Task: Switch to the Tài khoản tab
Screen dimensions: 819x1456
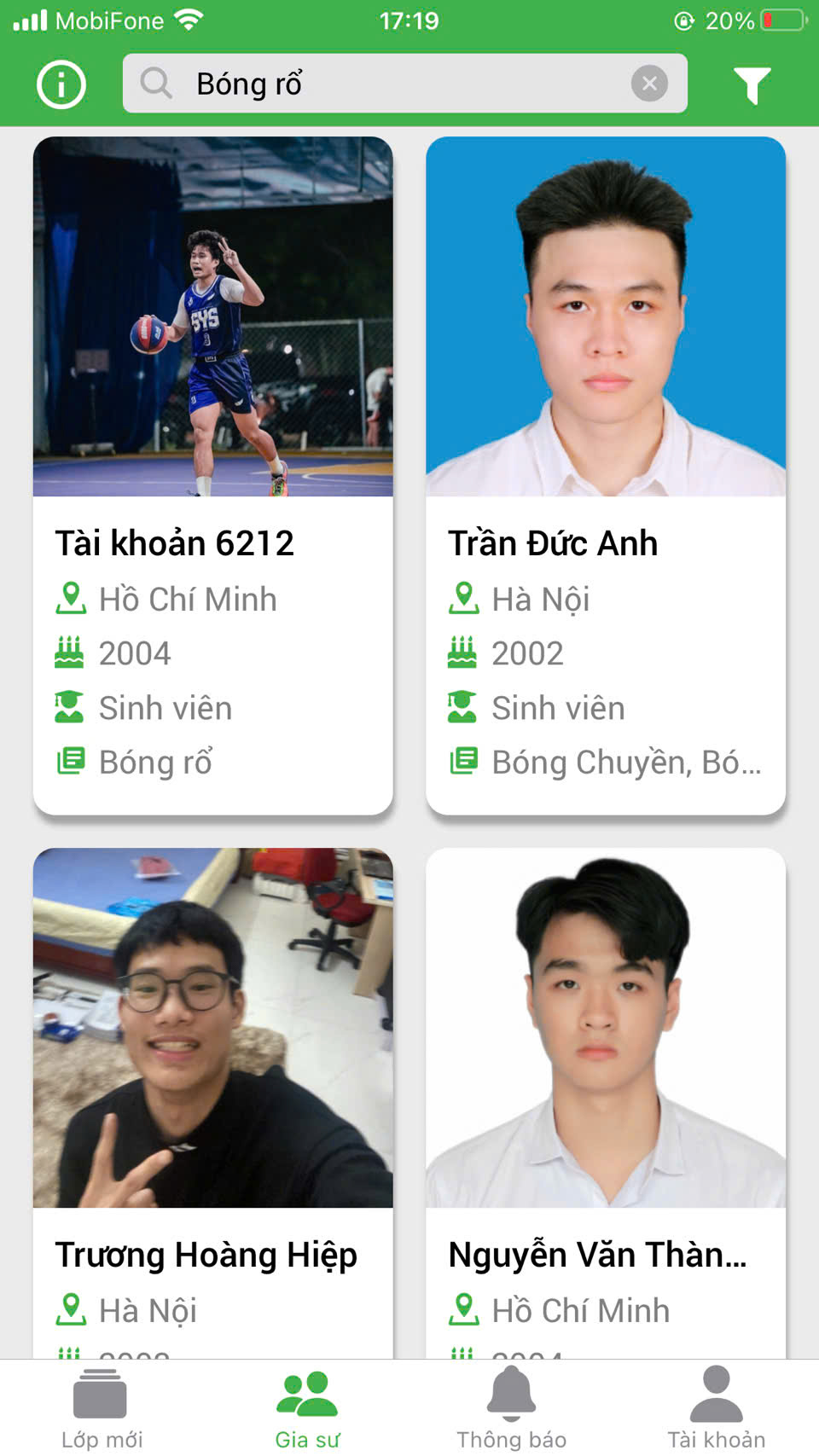Action: tap(716, 1409)
